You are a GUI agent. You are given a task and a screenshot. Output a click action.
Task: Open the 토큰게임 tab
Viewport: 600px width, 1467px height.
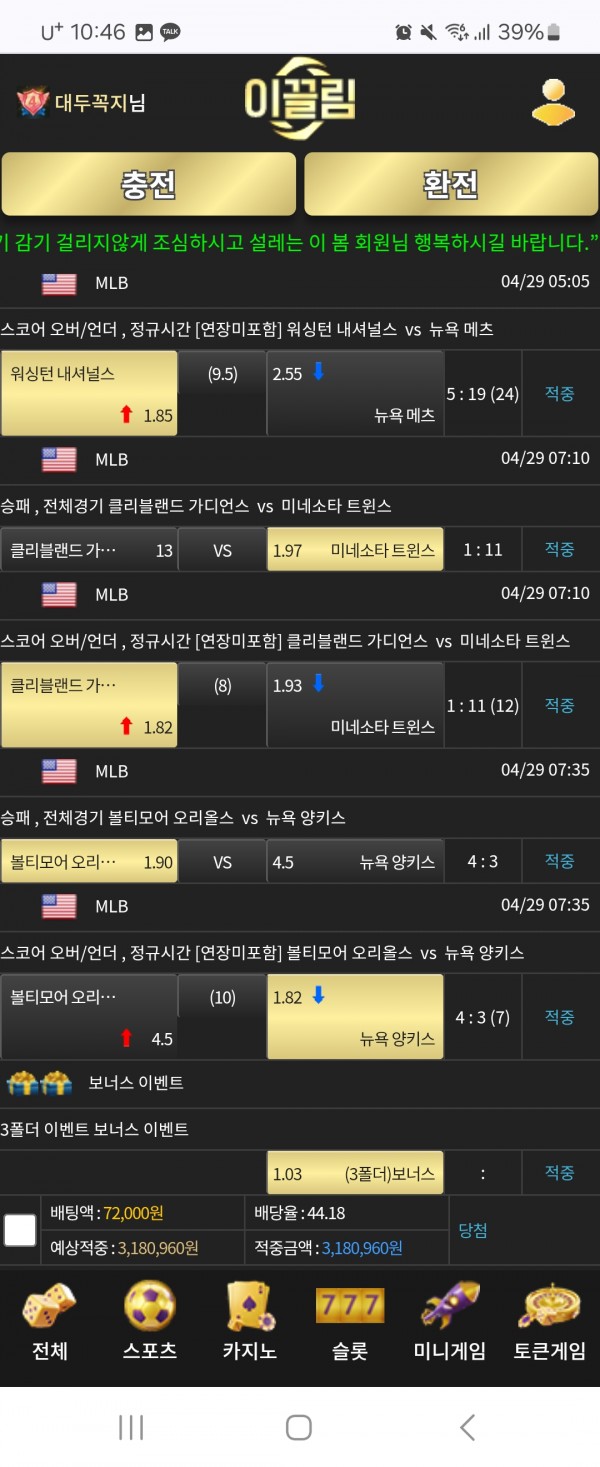pos(549,1322)
